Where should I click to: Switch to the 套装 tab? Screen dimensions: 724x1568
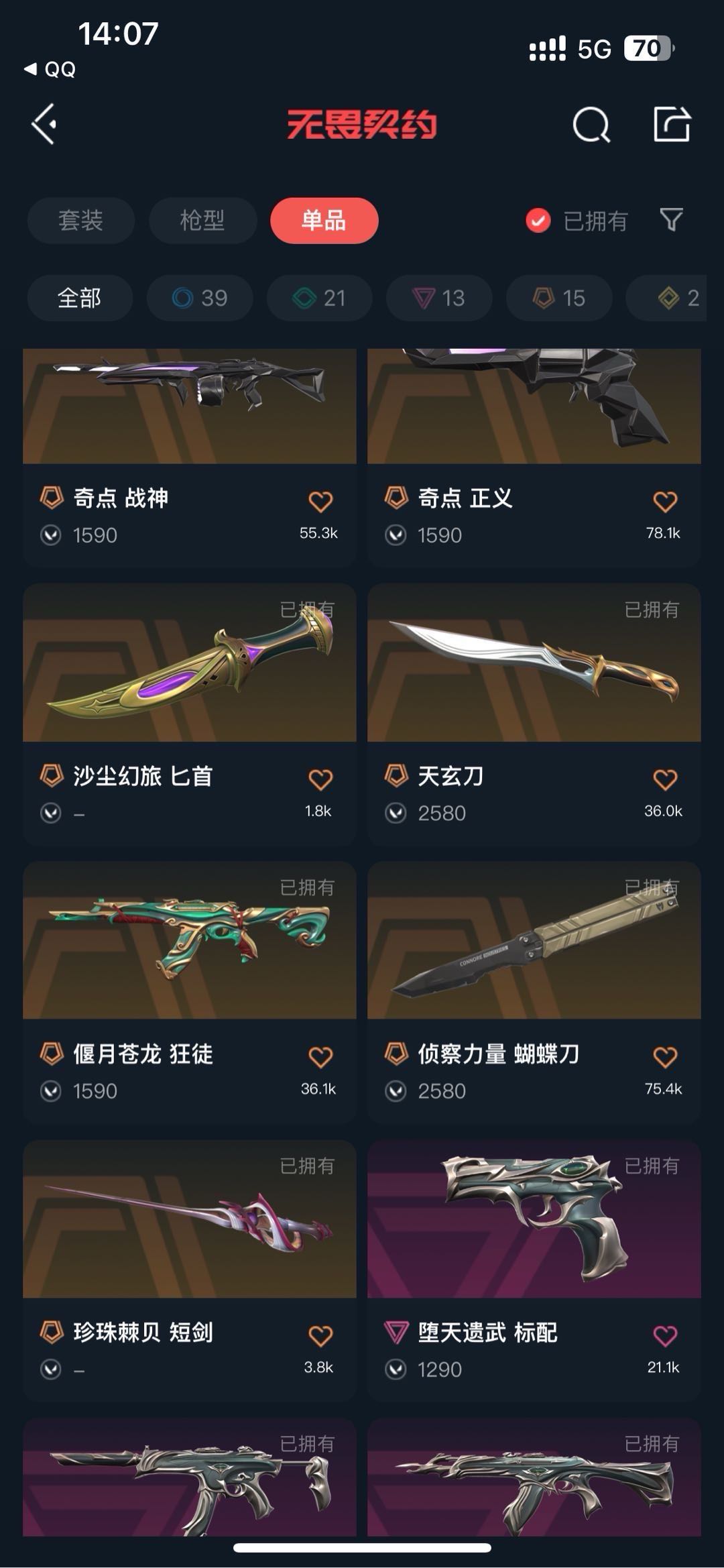[x=80, y=221]
